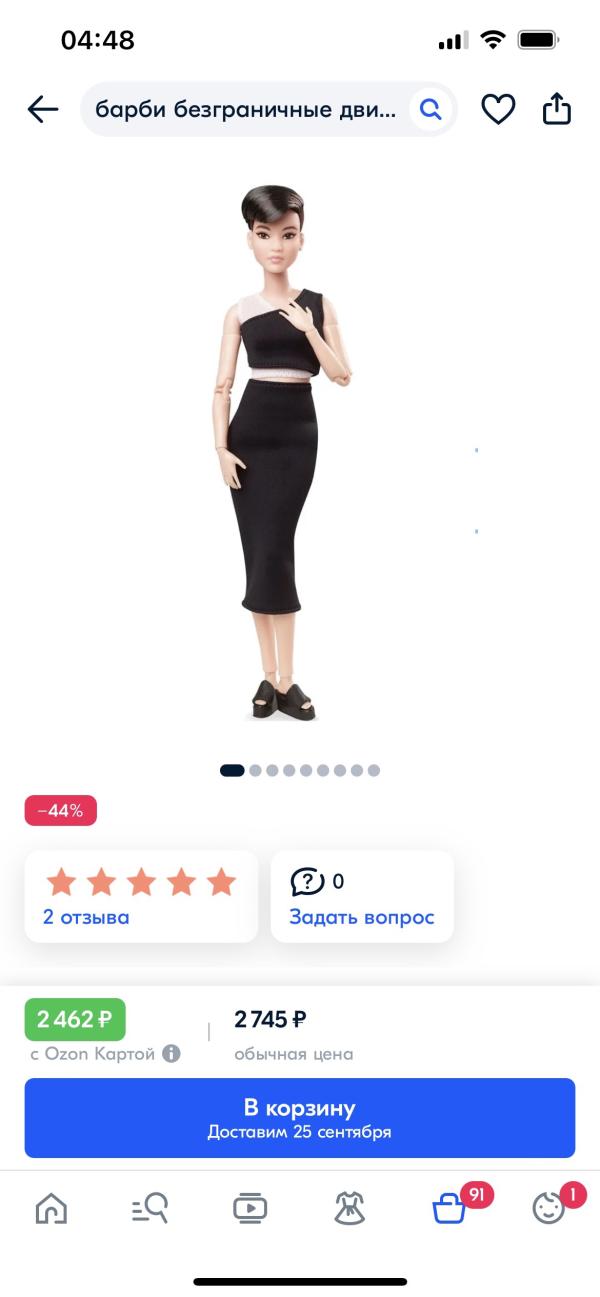The image size is (600, 1297).
Task: Open the cart tab with 91 items
Action: point(450,1209)
